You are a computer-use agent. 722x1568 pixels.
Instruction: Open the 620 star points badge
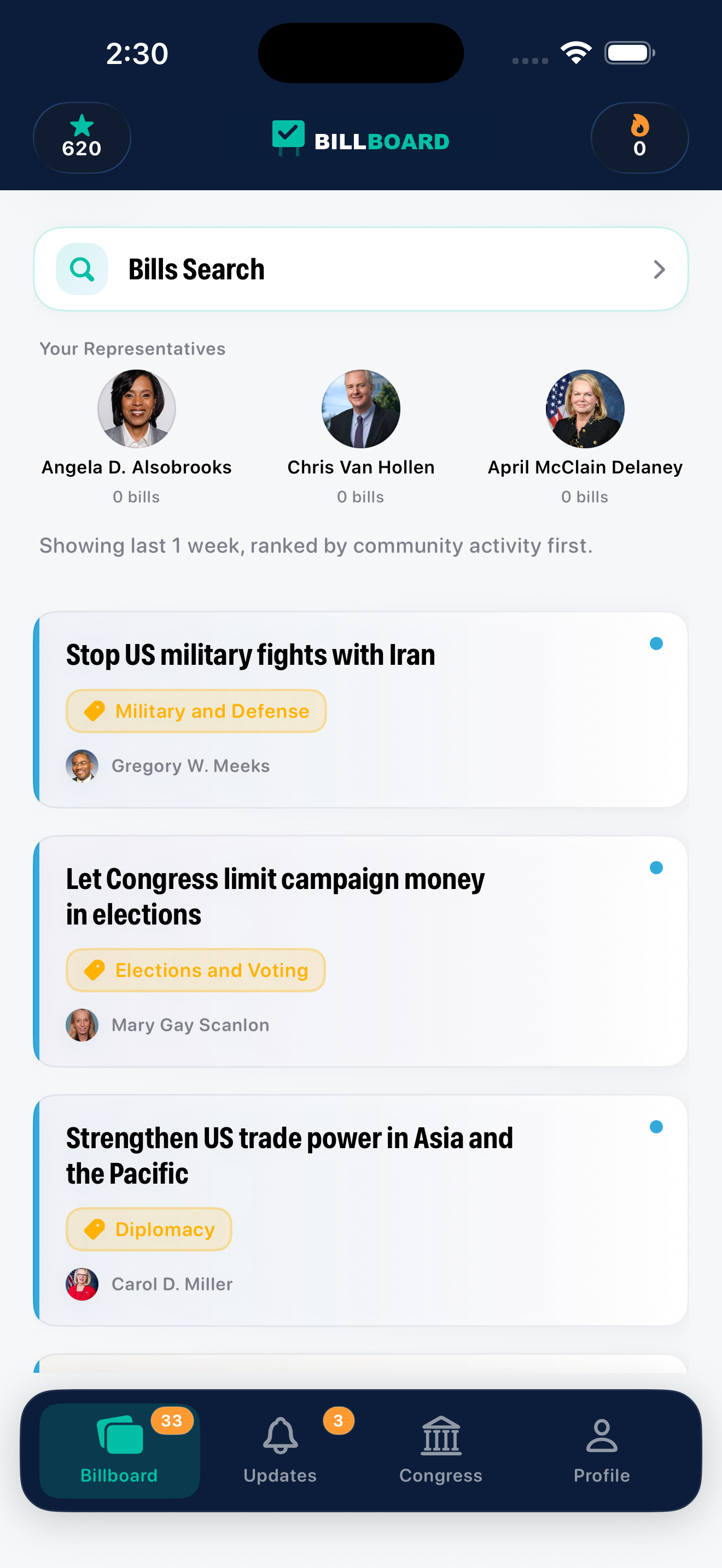(81, 138)
